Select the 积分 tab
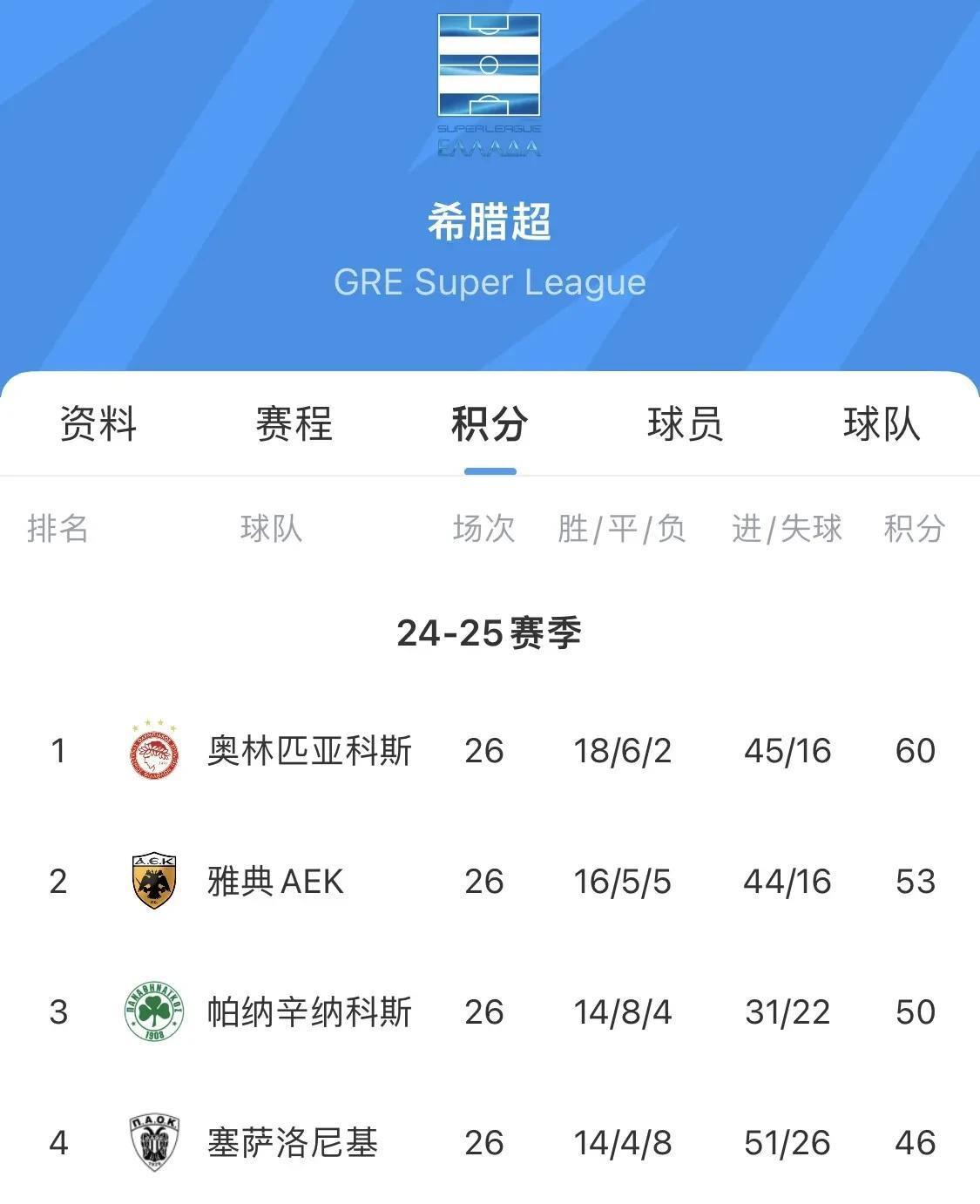980x1204 pixels. pos(490,425)
